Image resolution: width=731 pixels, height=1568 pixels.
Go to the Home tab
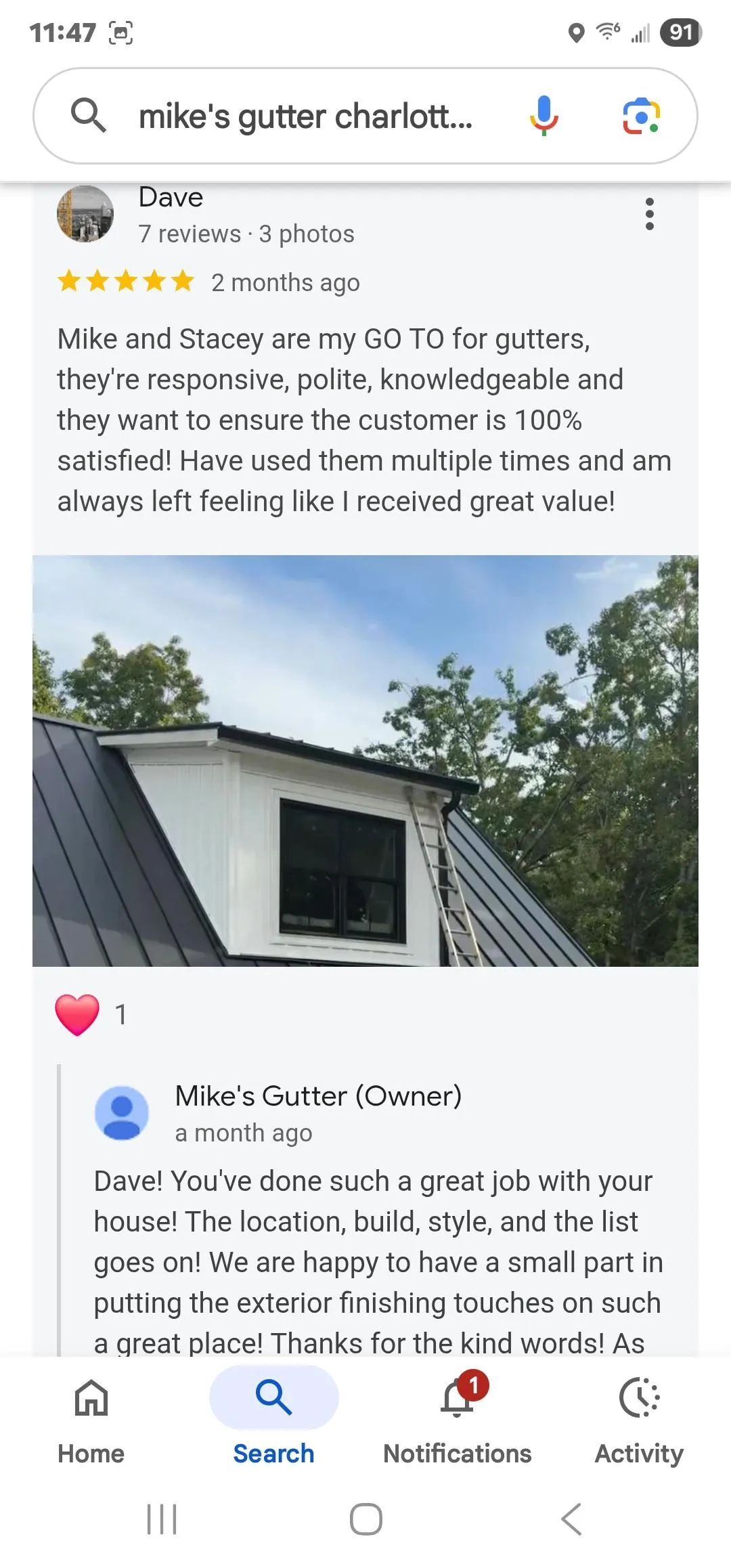(91, 1416)
